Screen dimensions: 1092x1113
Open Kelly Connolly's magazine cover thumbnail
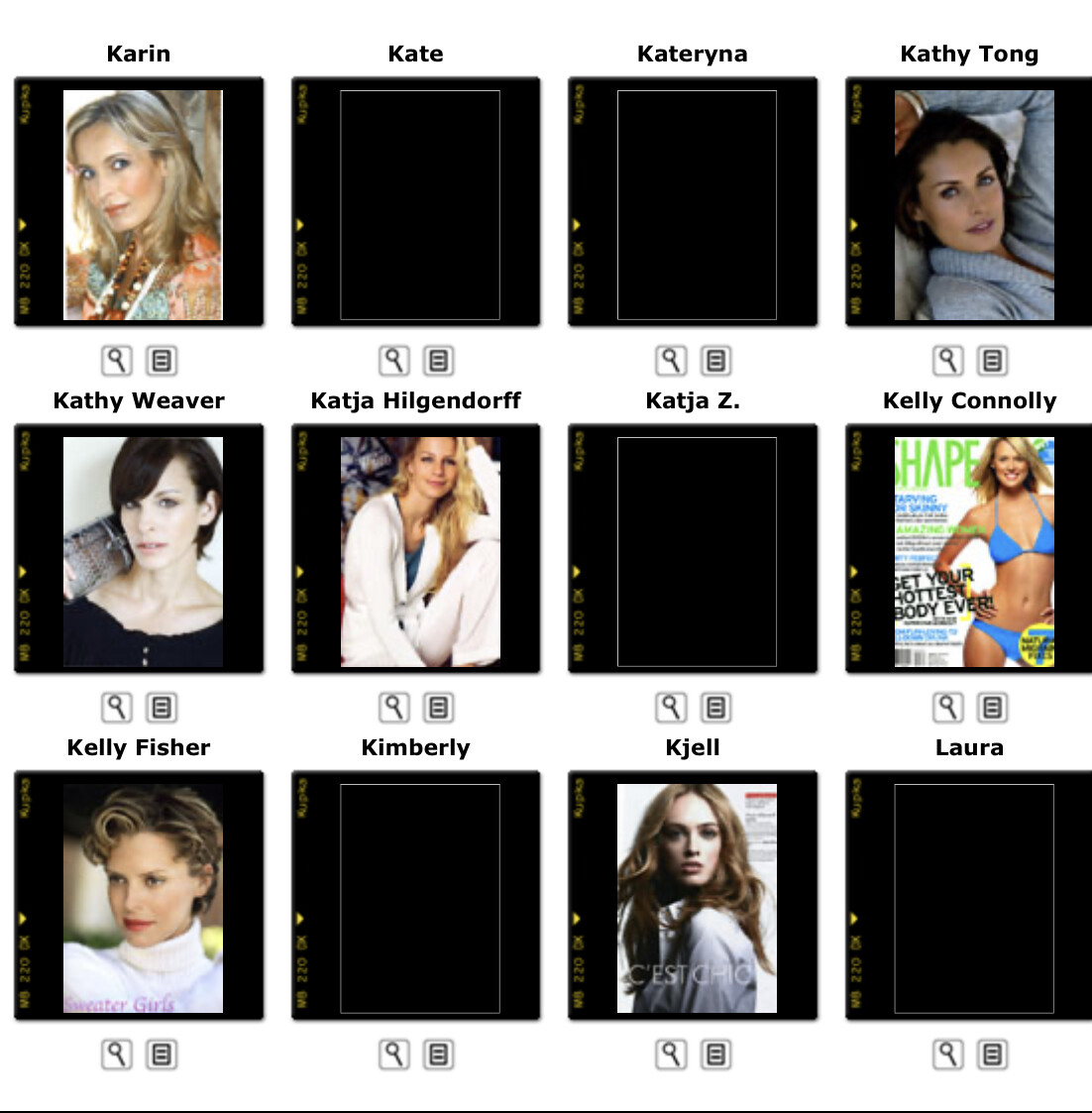tap(974, 552)
